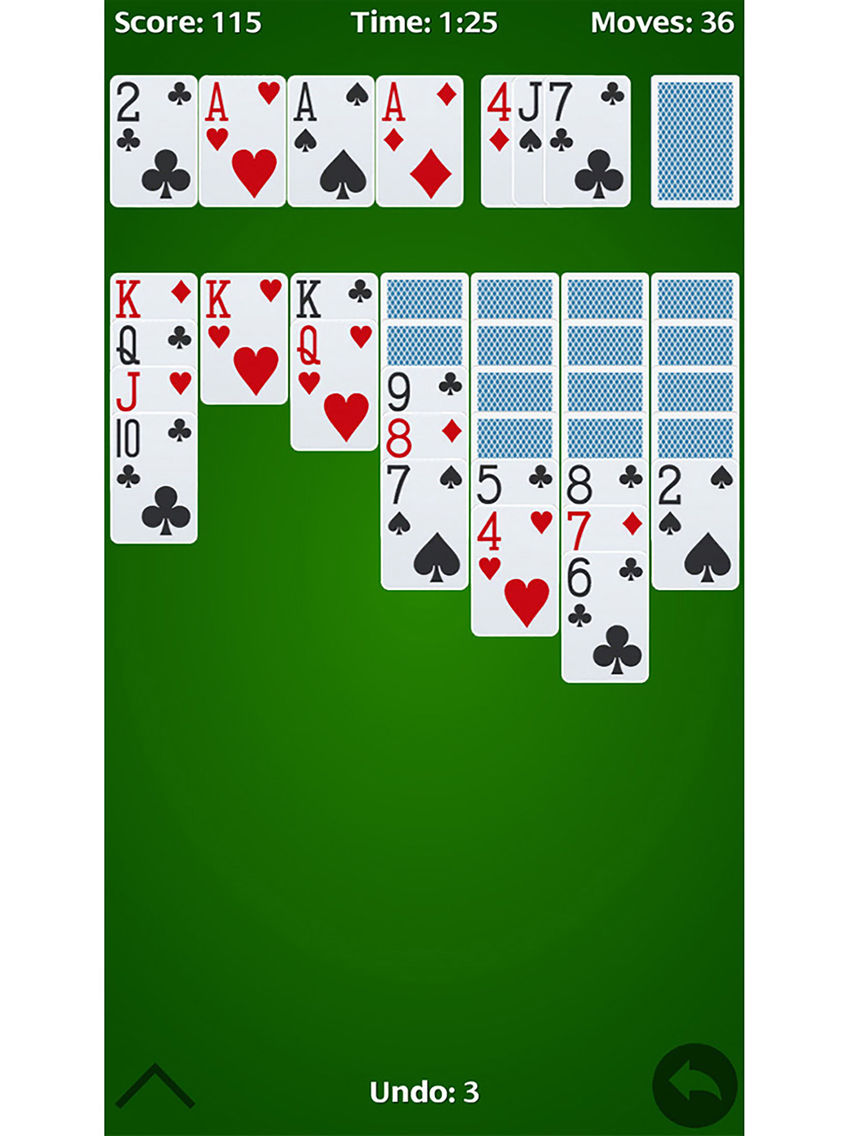Select the Ace of hearts foundation pile
This screenshot has height=1136, width=852.
coord(242,142)
